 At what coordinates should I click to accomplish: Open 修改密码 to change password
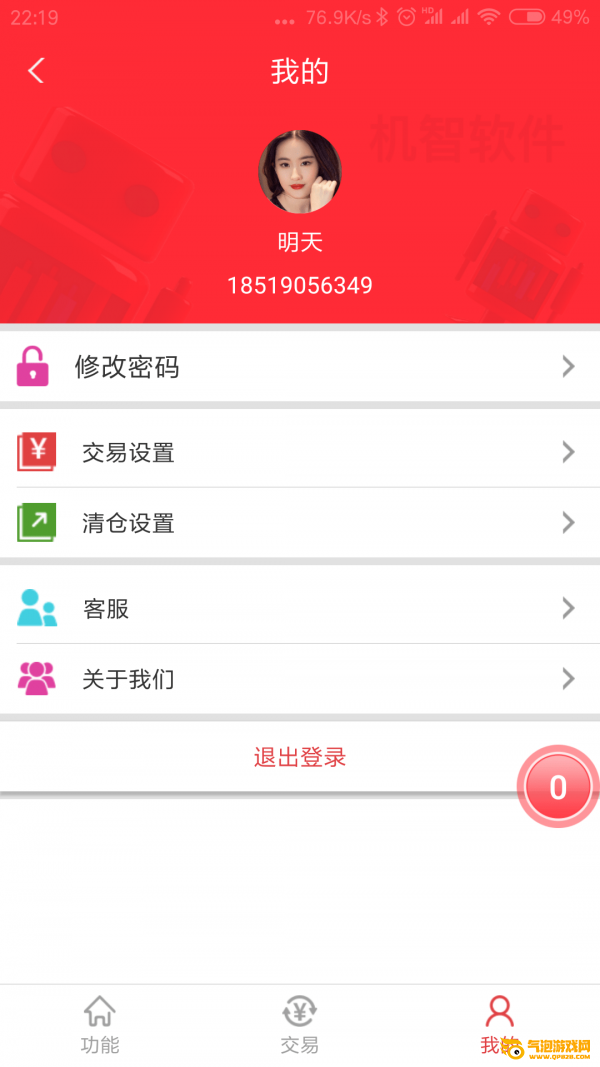300,367
